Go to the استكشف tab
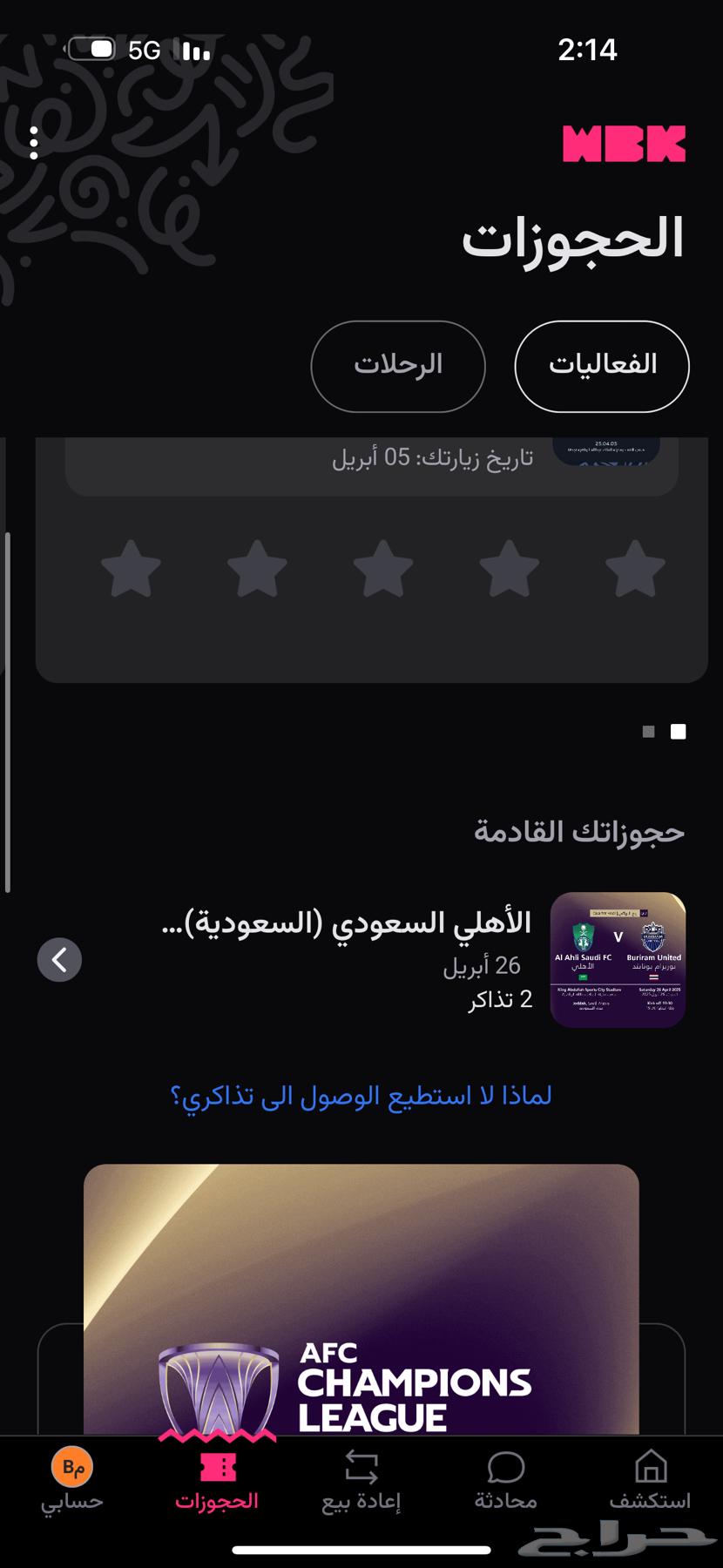The height and width of the screenshot is (1568, 723). tap(650, 1480)
